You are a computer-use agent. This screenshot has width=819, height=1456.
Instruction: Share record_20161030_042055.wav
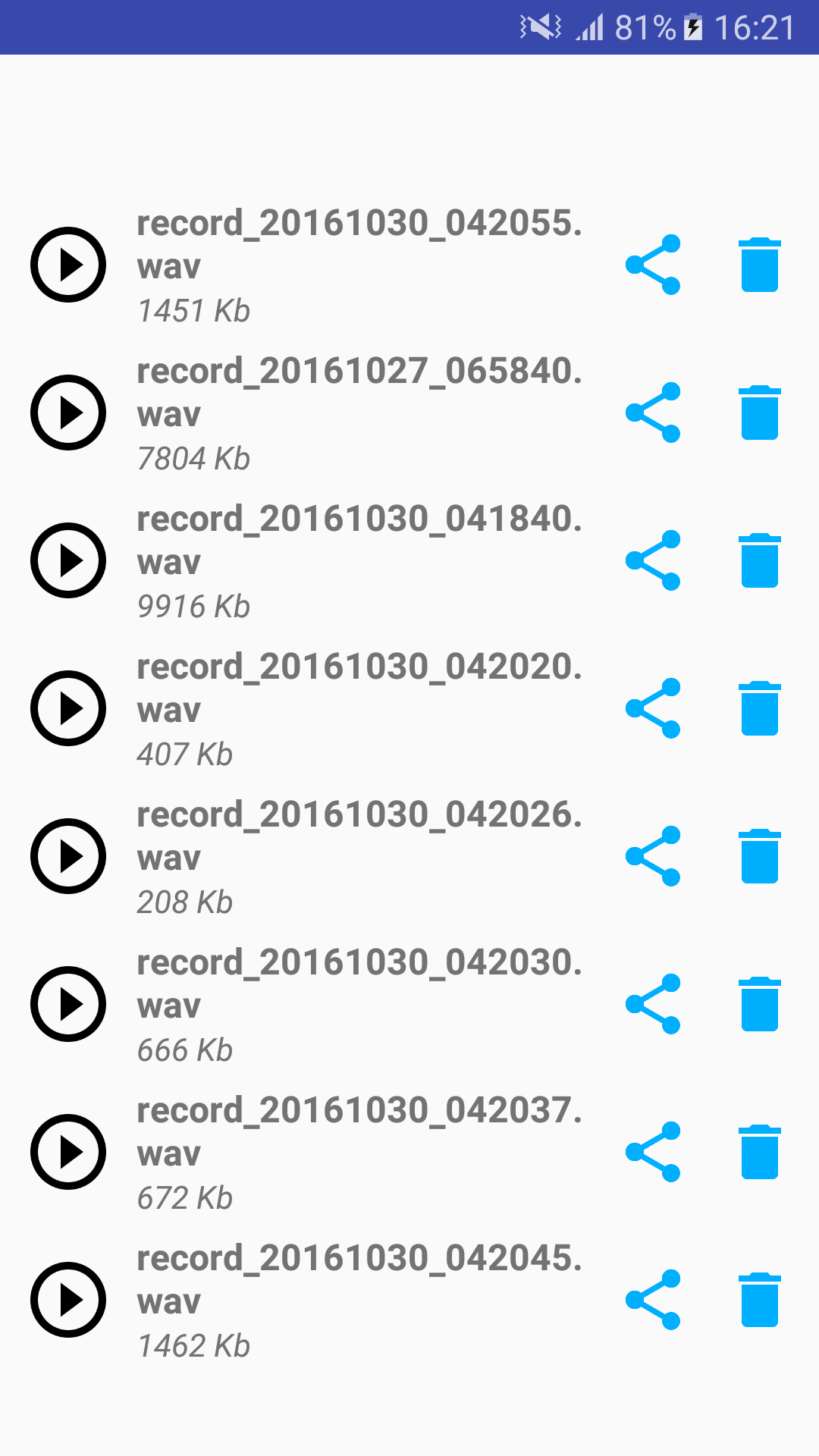653,265
